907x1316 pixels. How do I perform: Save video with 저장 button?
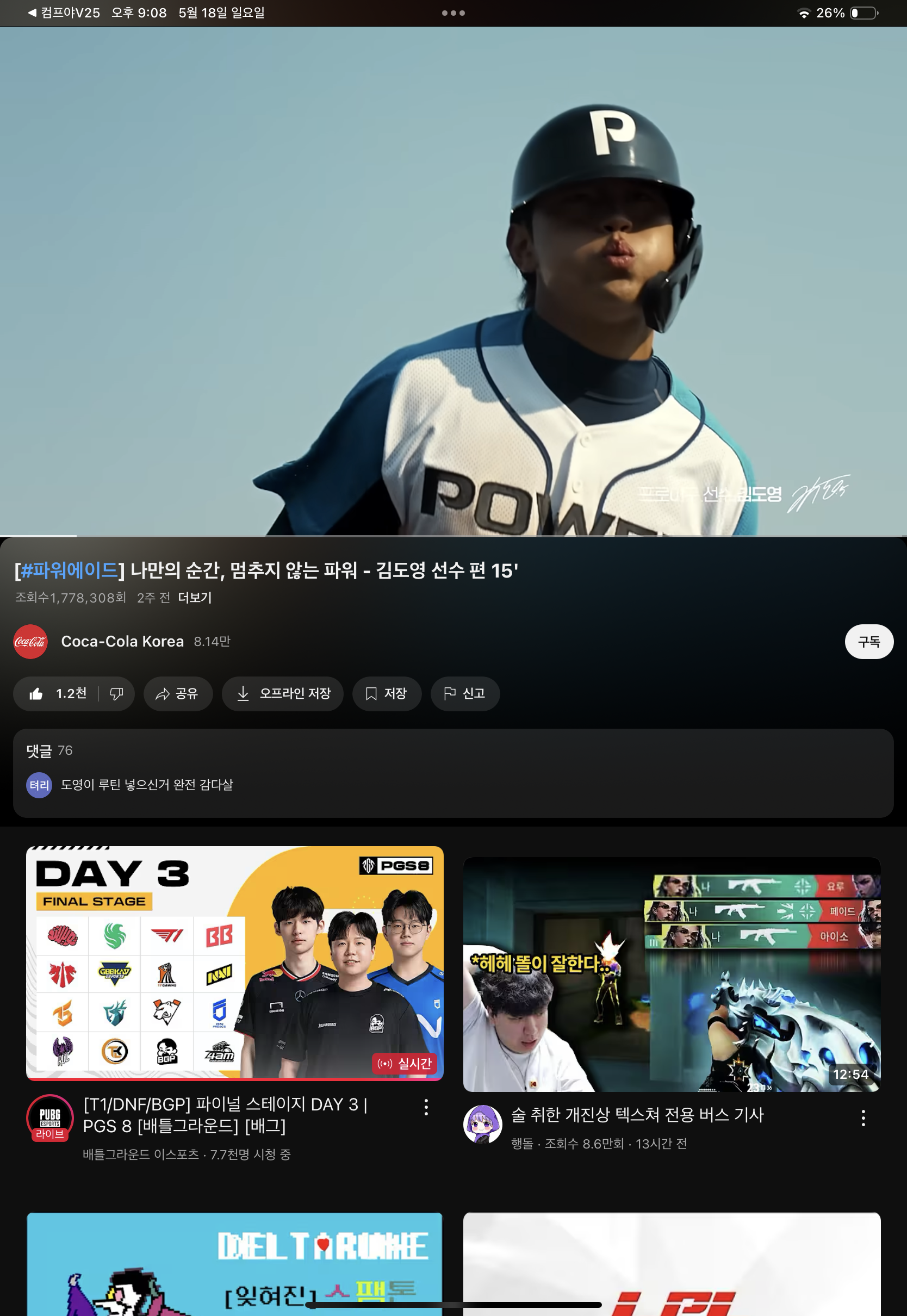[387, 693]
